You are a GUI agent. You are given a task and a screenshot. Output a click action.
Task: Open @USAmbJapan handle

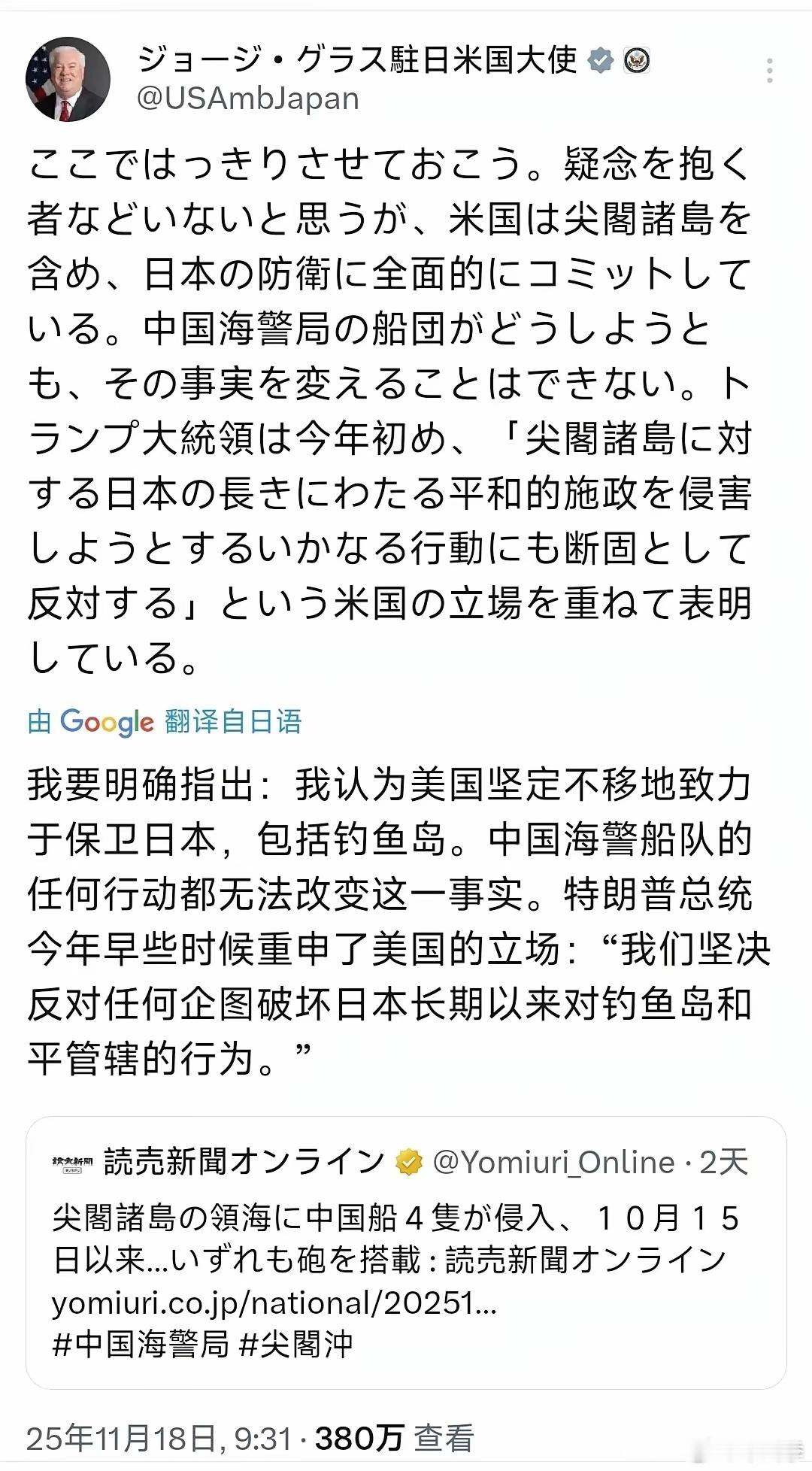(x=248, y=98)
